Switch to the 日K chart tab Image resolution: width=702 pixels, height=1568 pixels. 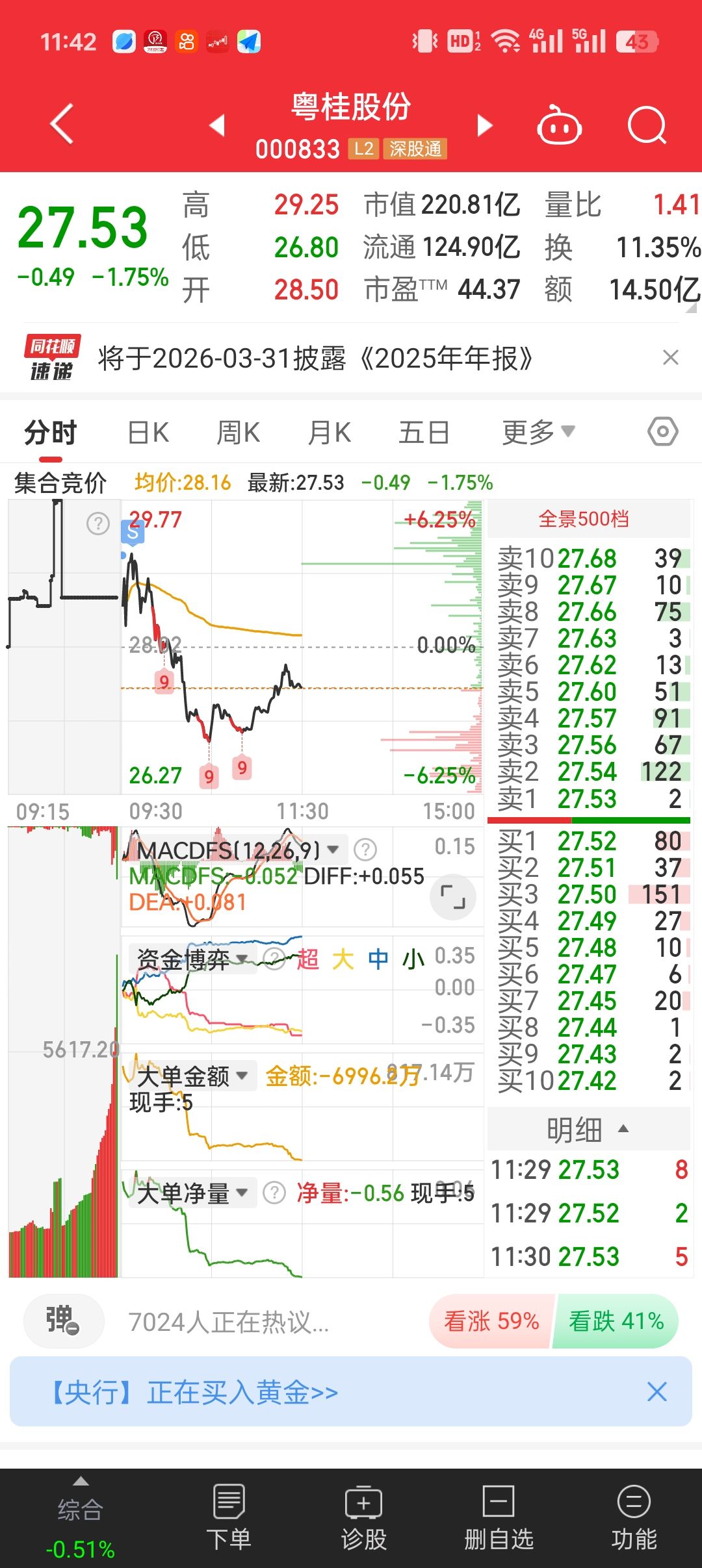tap(148, 433)
